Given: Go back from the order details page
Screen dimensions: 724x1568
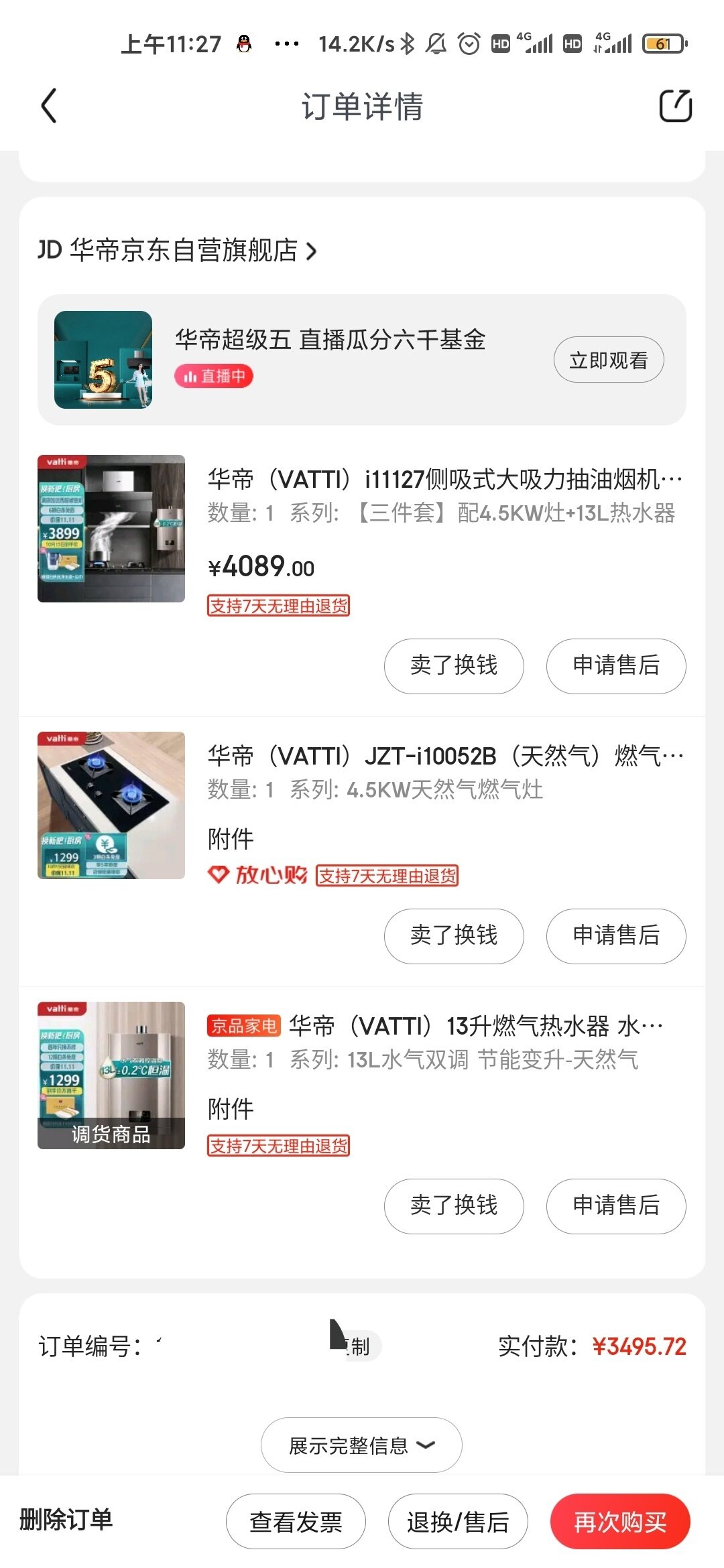Looking at the screenshot, I should click(49, 106).
